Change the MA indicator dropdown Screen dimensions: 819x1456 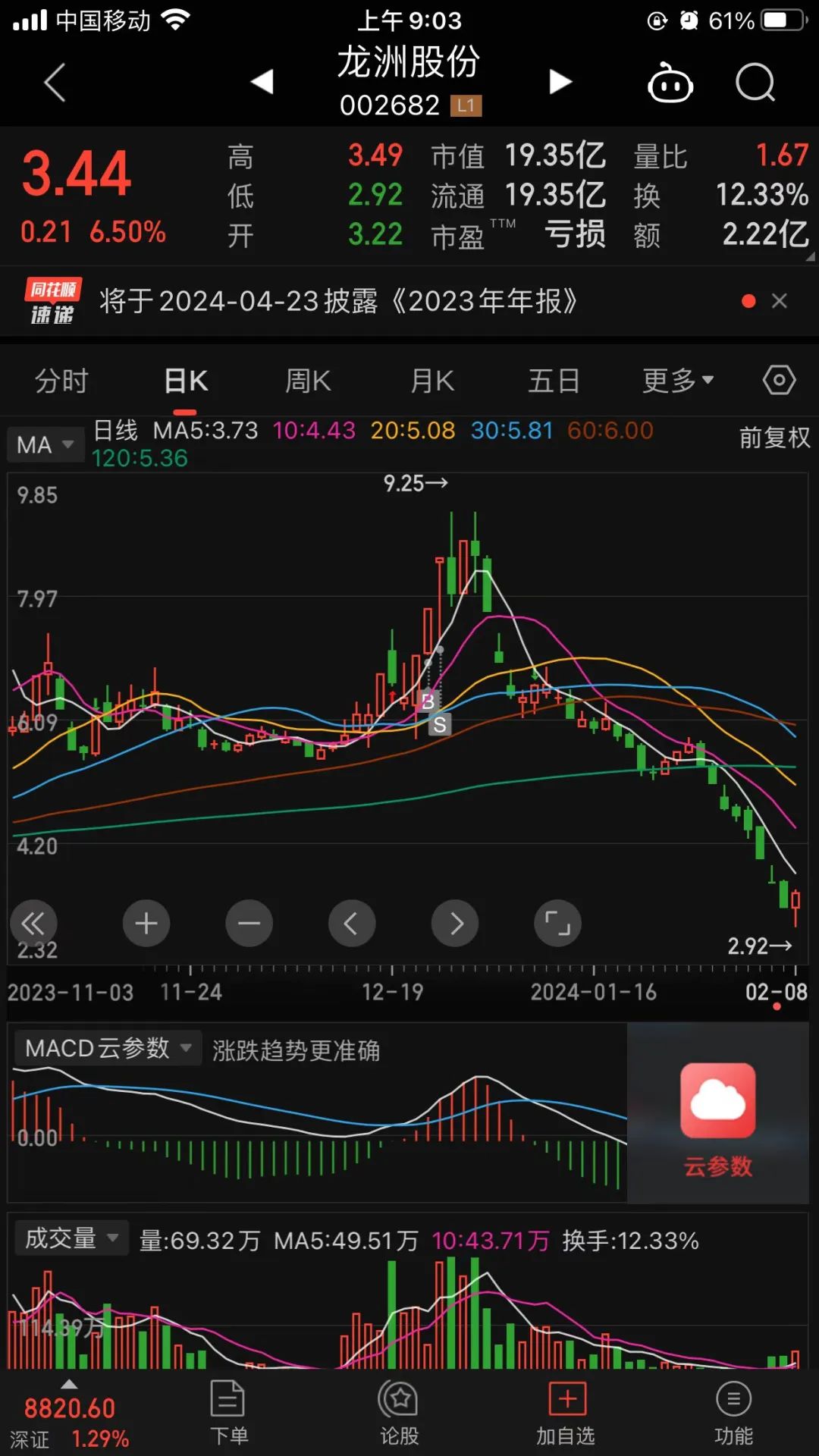point(45,444)
